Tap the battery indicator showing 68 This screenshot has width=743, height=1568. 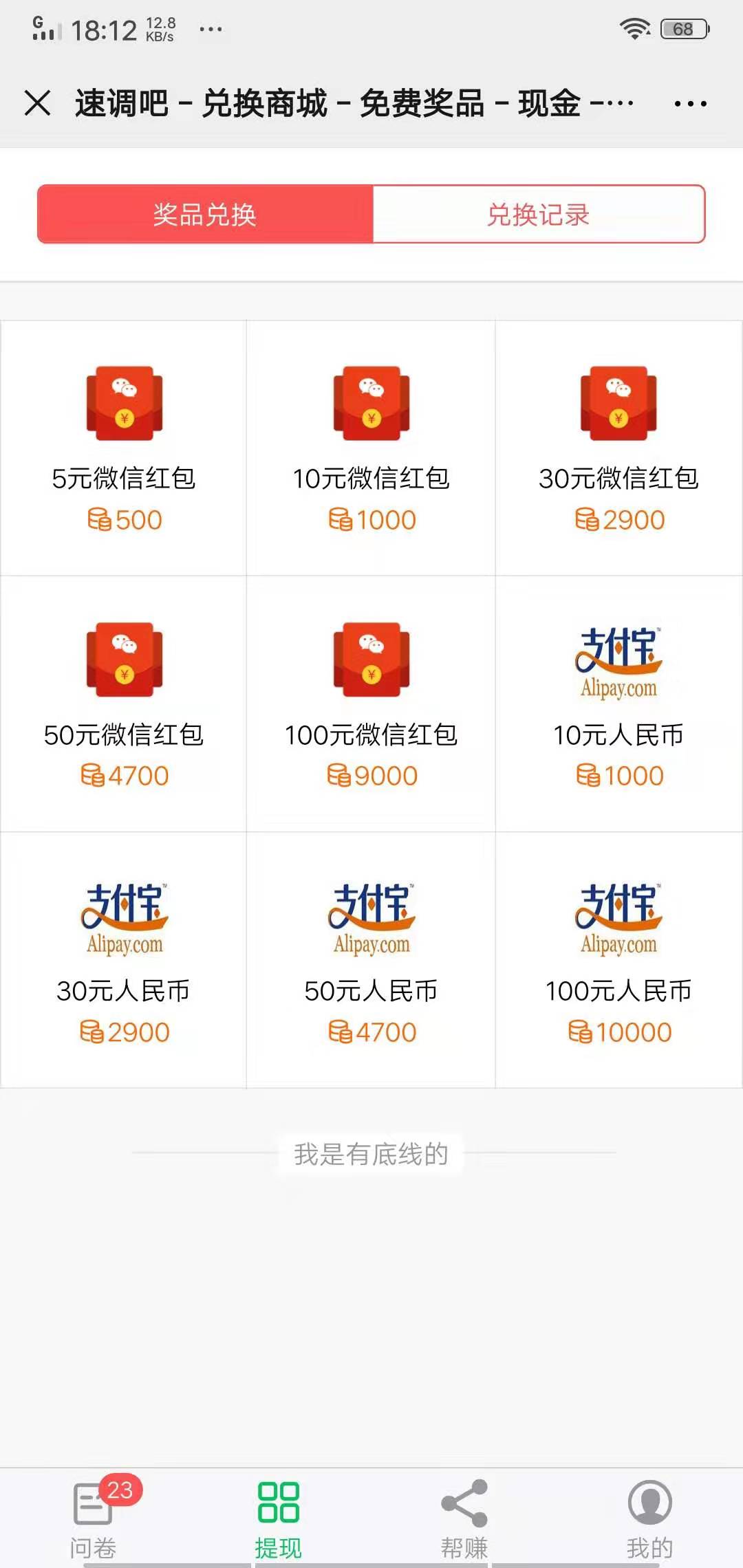[683, 28]
